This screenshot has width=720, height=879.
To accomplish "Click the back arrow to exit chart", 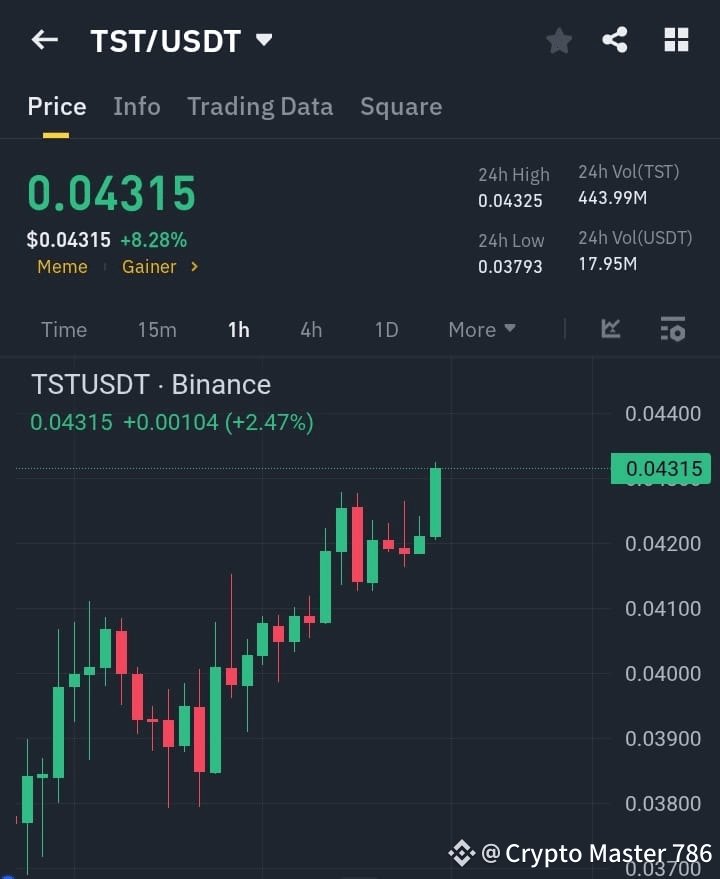I will coord(44,40).
